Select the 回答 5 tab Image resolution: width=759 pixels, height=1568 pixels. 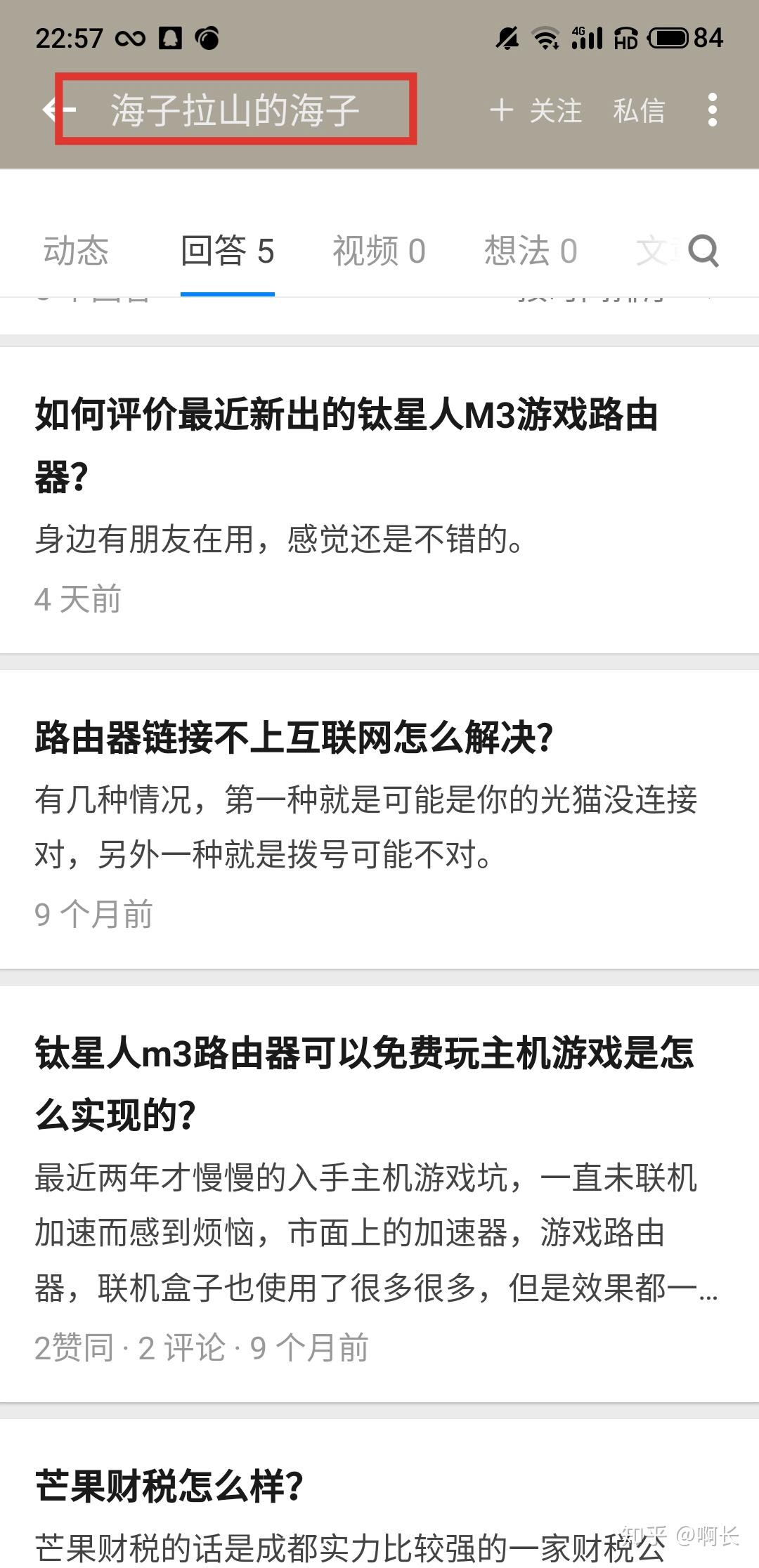pyautogui.click(x=228, y=251)
